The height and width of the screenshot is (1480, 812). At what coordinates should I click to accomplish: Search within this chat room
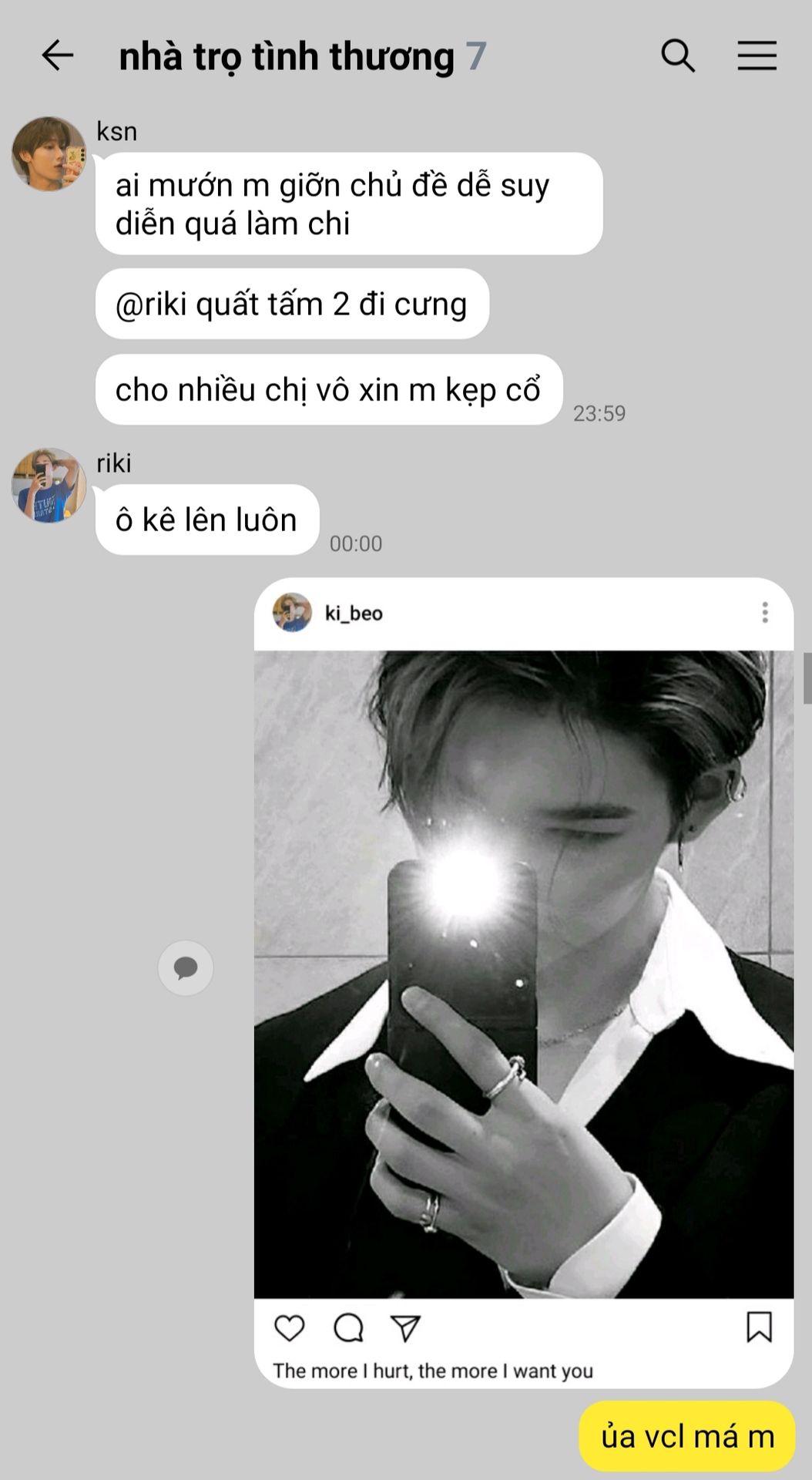click(678, 55)
